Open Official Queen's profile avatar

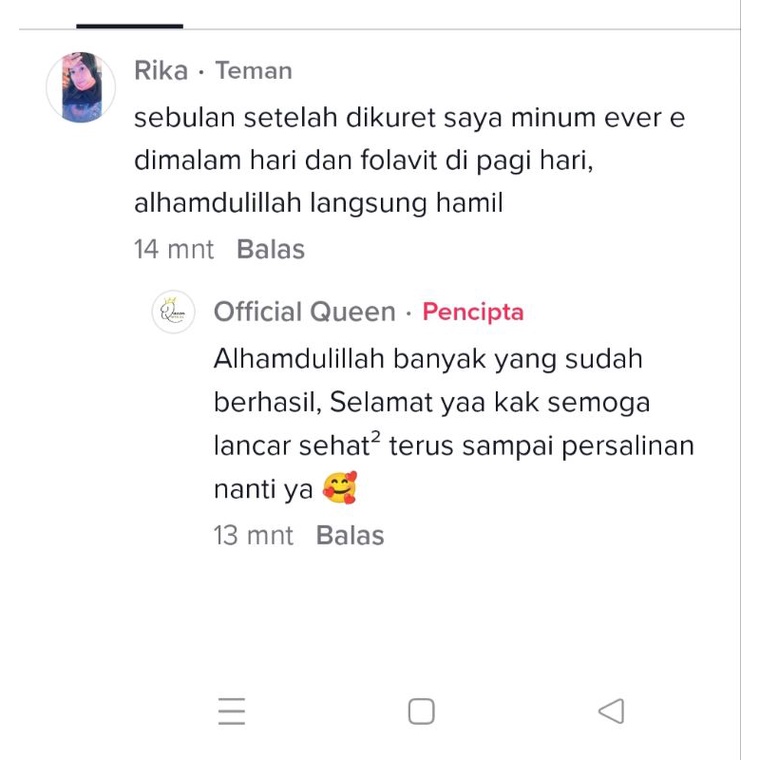173,312
